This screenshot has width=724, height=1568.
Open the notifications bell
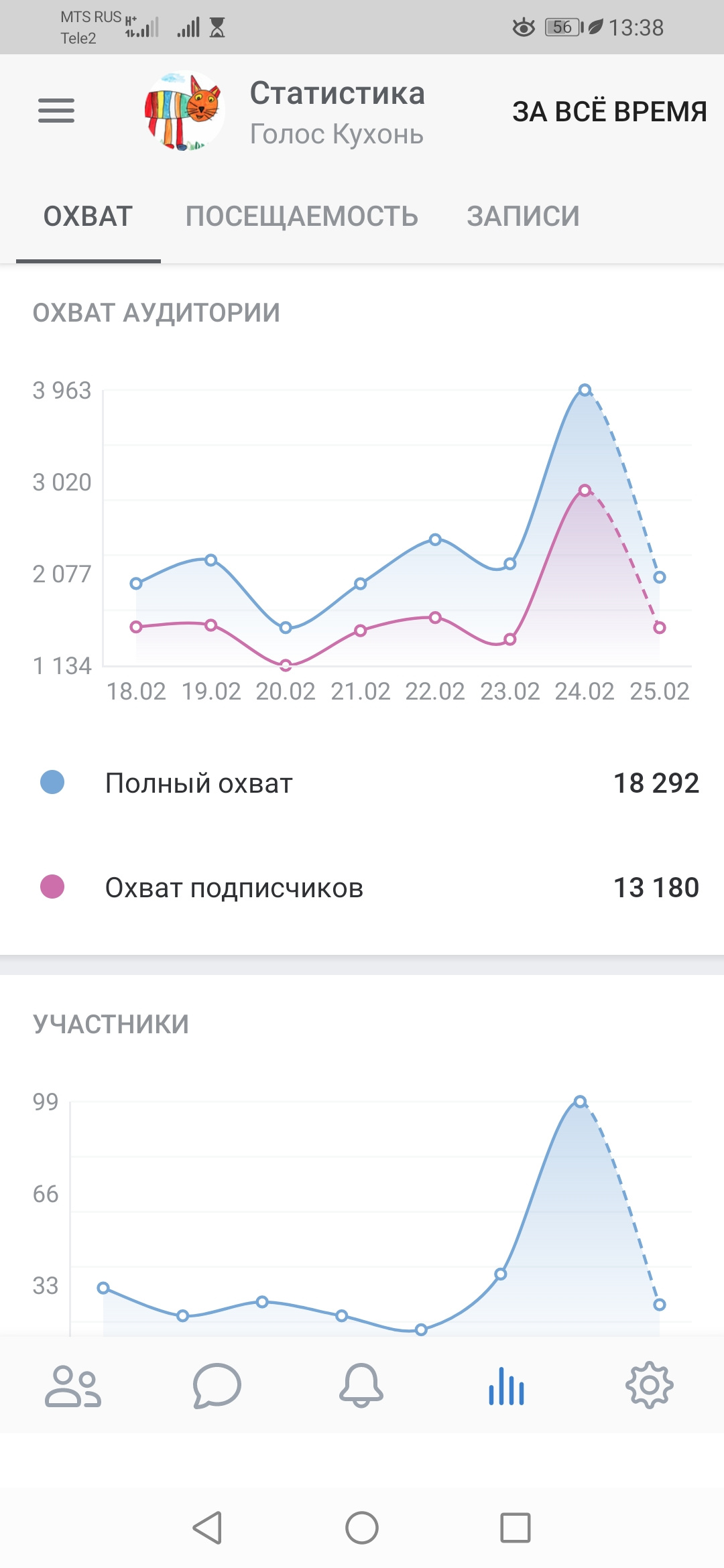(361, 1386)
